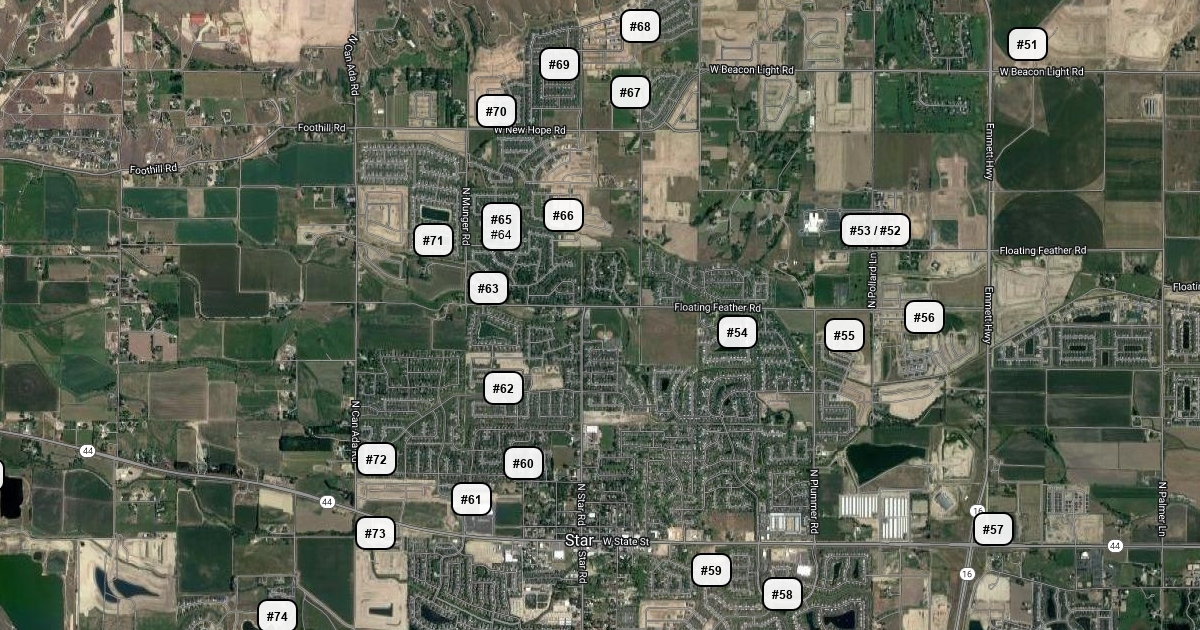The height and width of the screenshot is (630, 1200).
Task: Open marker #61 on the map
Action: click(471, 499)
